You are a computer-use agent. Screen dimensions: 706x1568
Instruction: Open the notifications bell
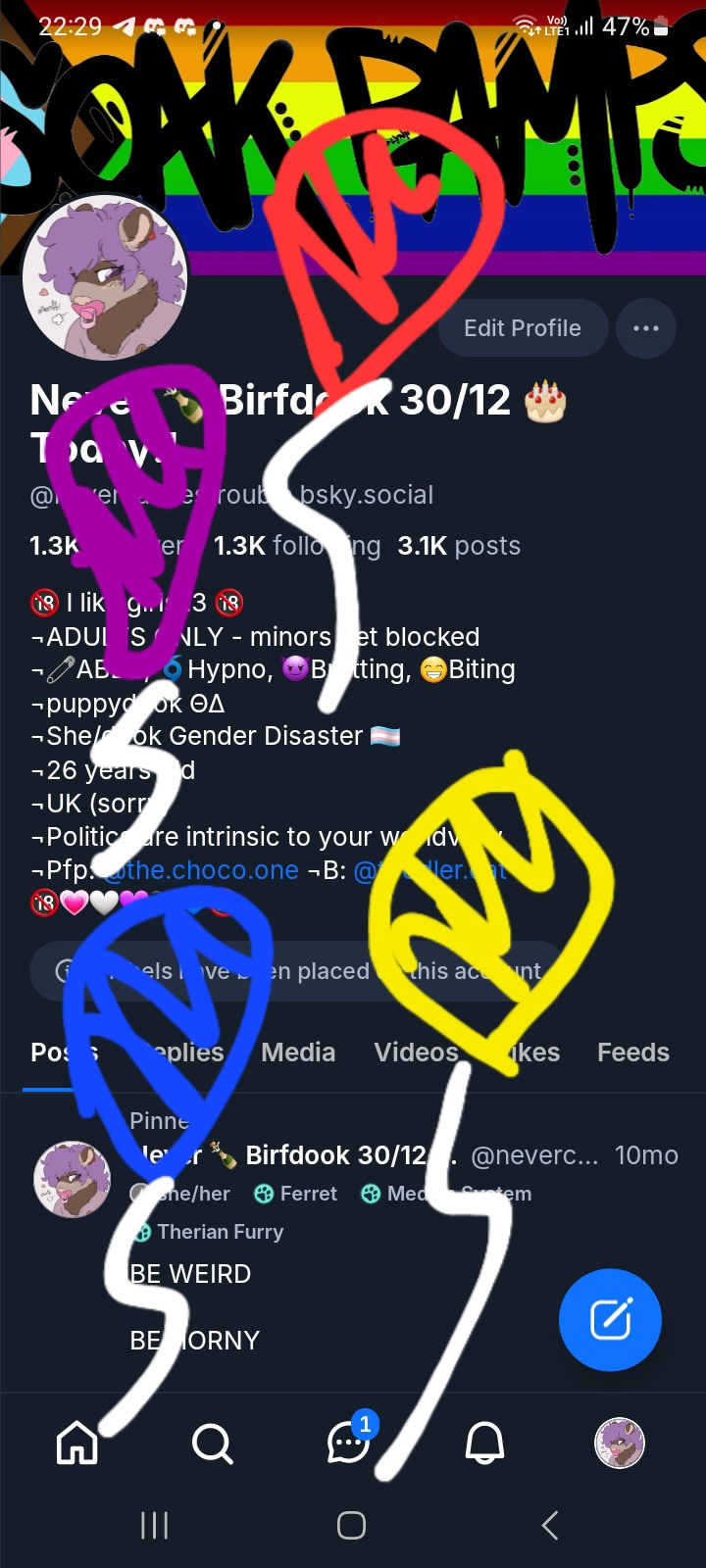pos(484,1444)
